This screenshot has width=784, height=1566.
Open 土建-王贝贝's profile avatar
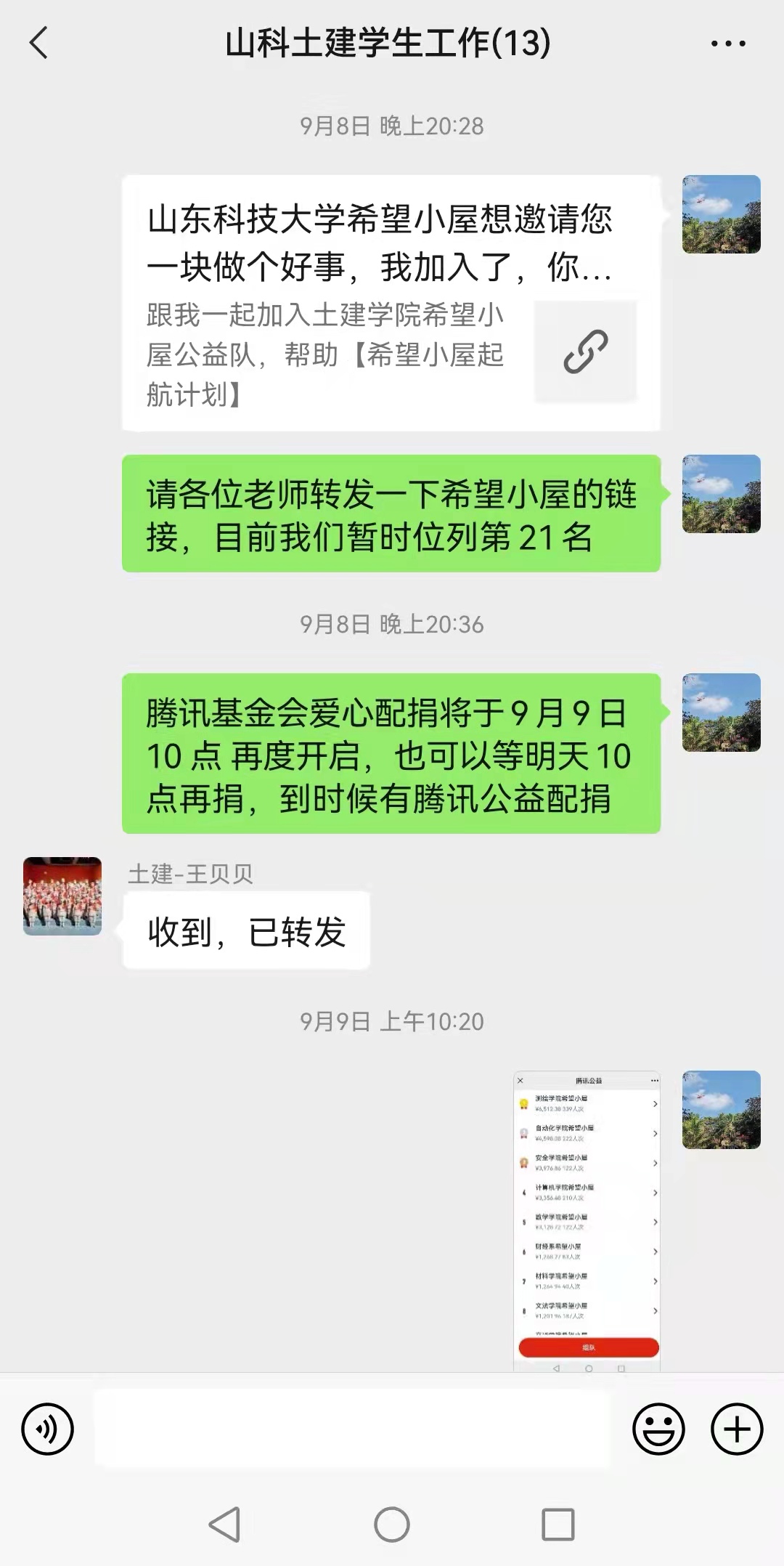62,896
